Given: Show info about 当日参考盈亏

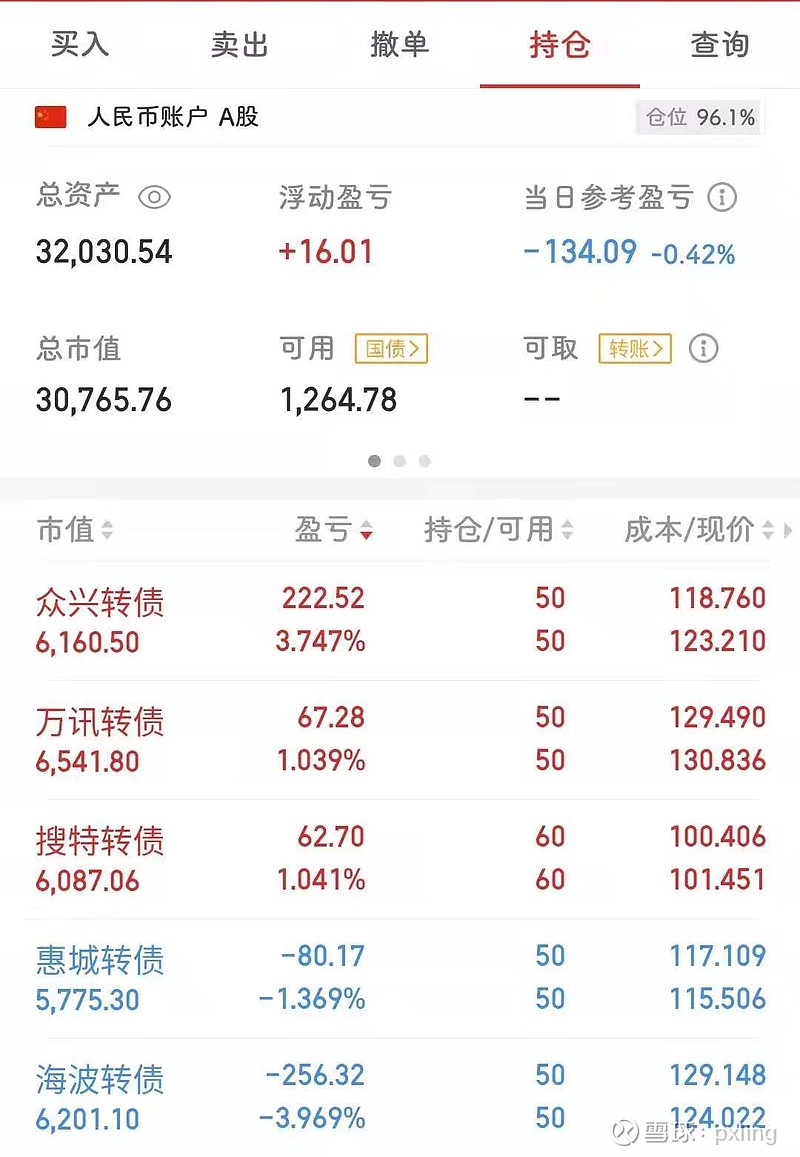Looking at the screenshot, I should point(722,197).
